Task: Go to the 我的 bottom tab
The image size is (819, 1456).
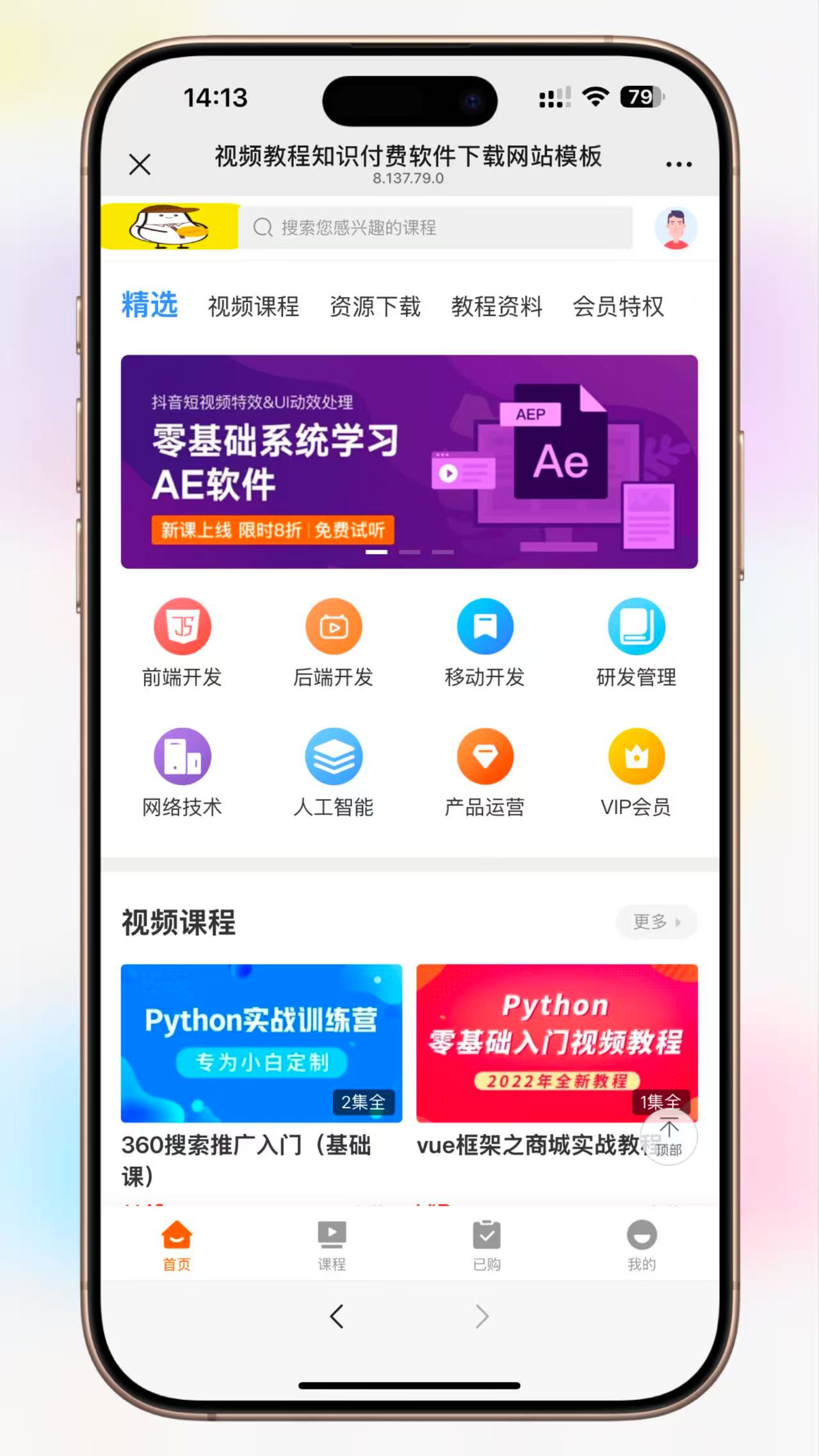Action: [x=642, y=1245]
